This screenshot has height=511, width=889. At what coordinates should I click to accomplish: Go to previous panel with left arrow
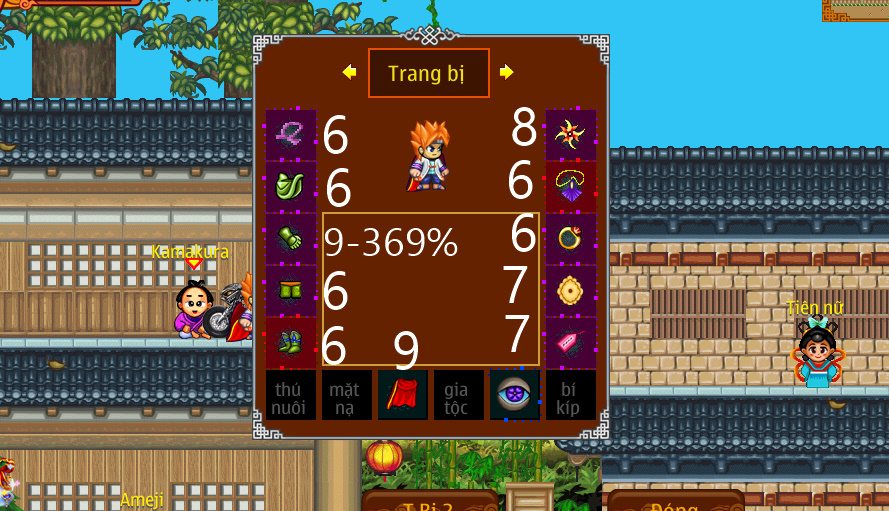(349, 72)
